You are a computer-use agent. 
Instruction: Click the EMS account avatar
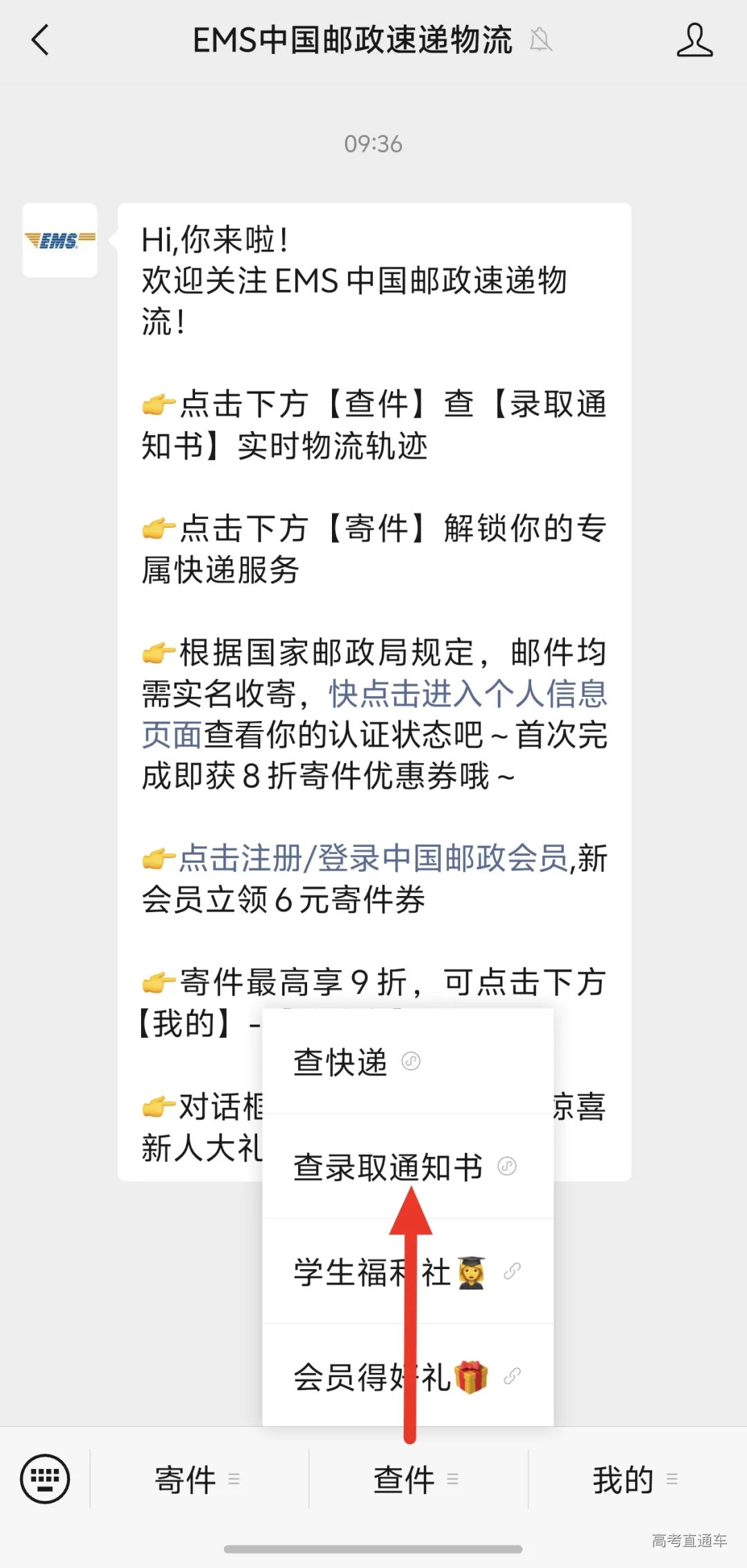(x=59, y=241)
